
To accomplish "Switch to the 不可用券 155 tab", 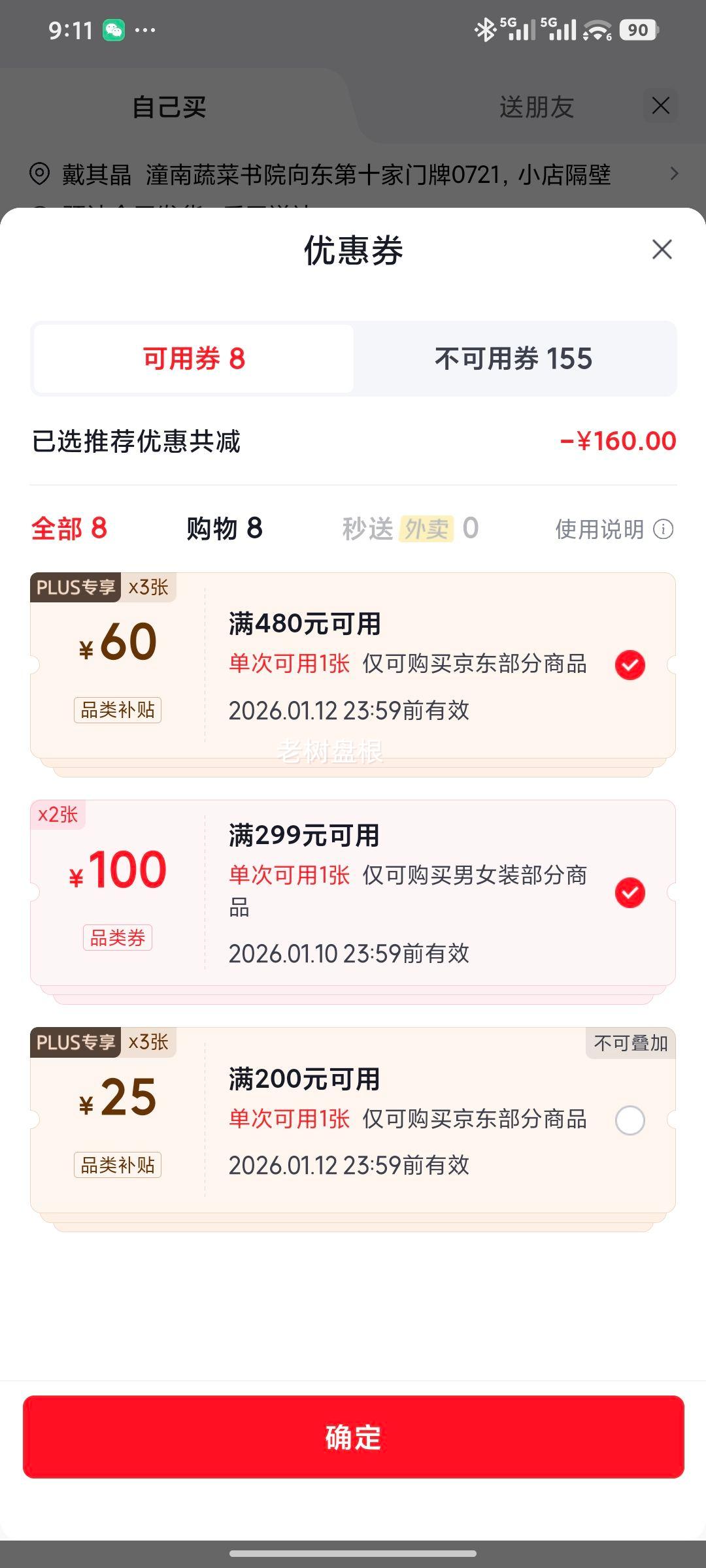I will 514,359.
